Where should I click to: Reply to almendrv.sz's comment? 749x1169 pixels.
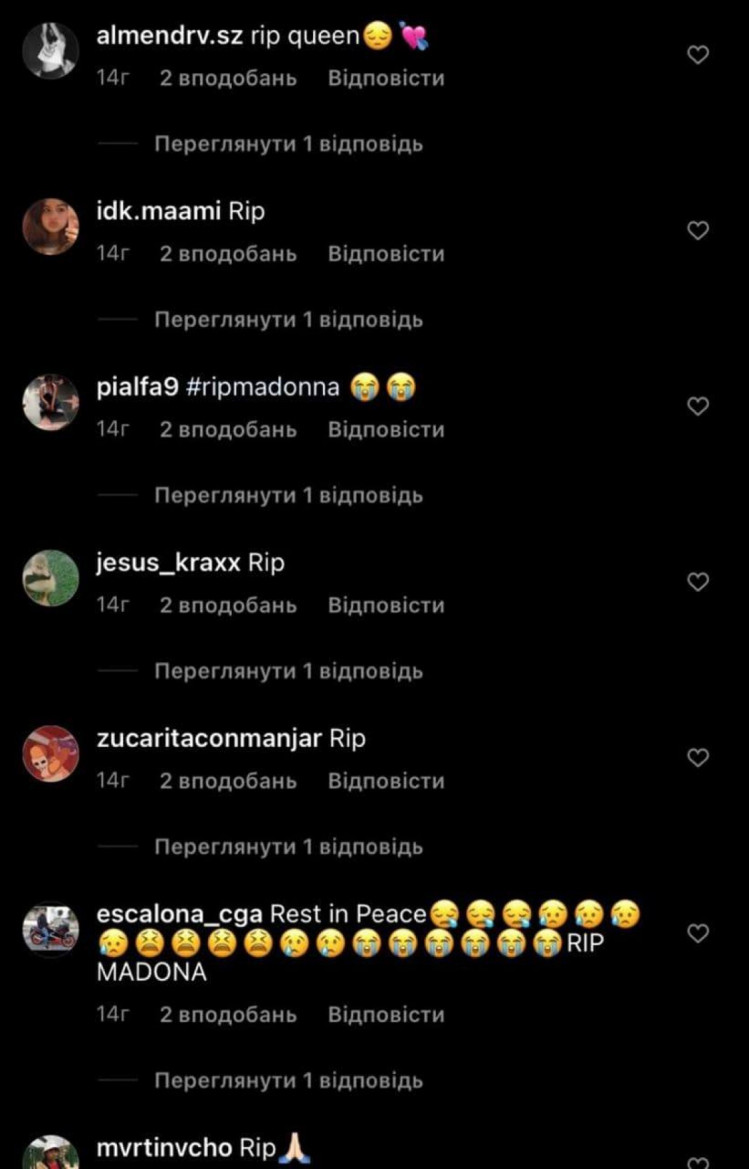(386, 78)
